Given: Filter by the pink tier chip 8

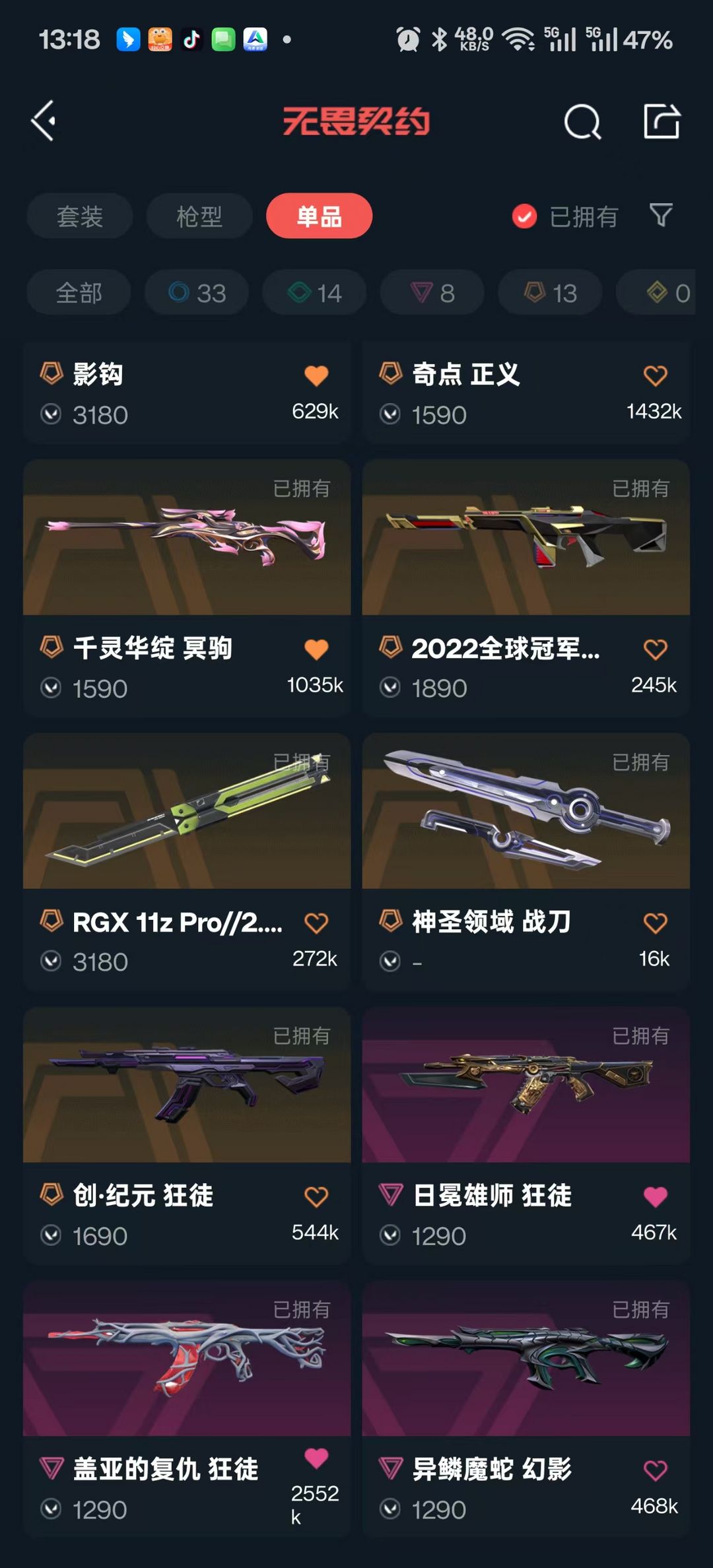Looking at the screenshot, I should (432, 292).
